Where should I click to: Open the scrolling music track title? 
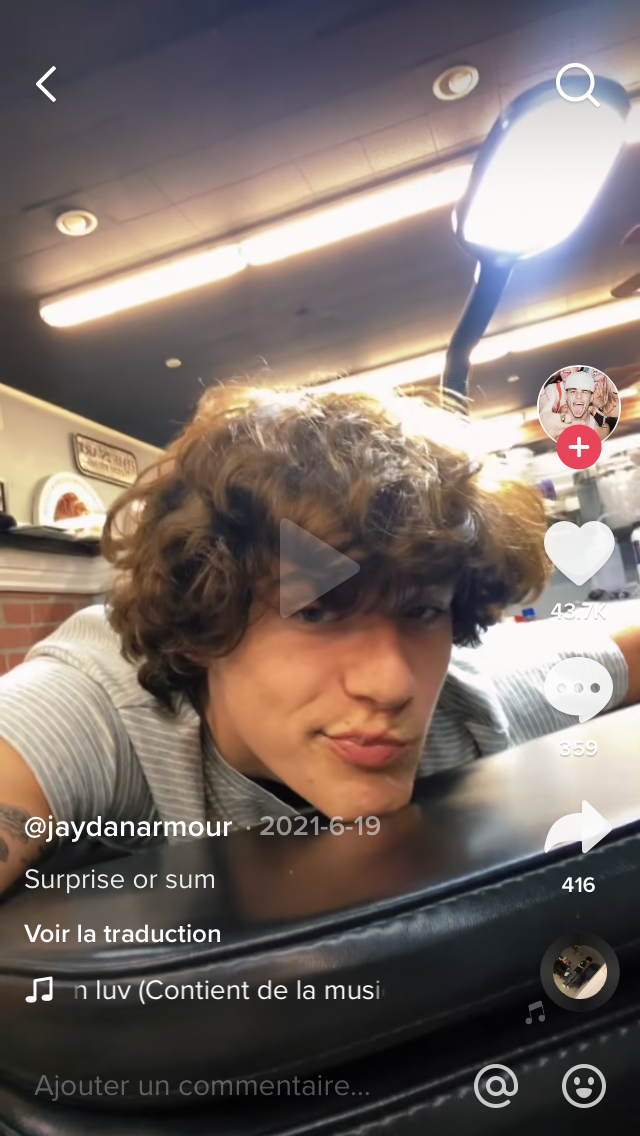tap(228, 990)
